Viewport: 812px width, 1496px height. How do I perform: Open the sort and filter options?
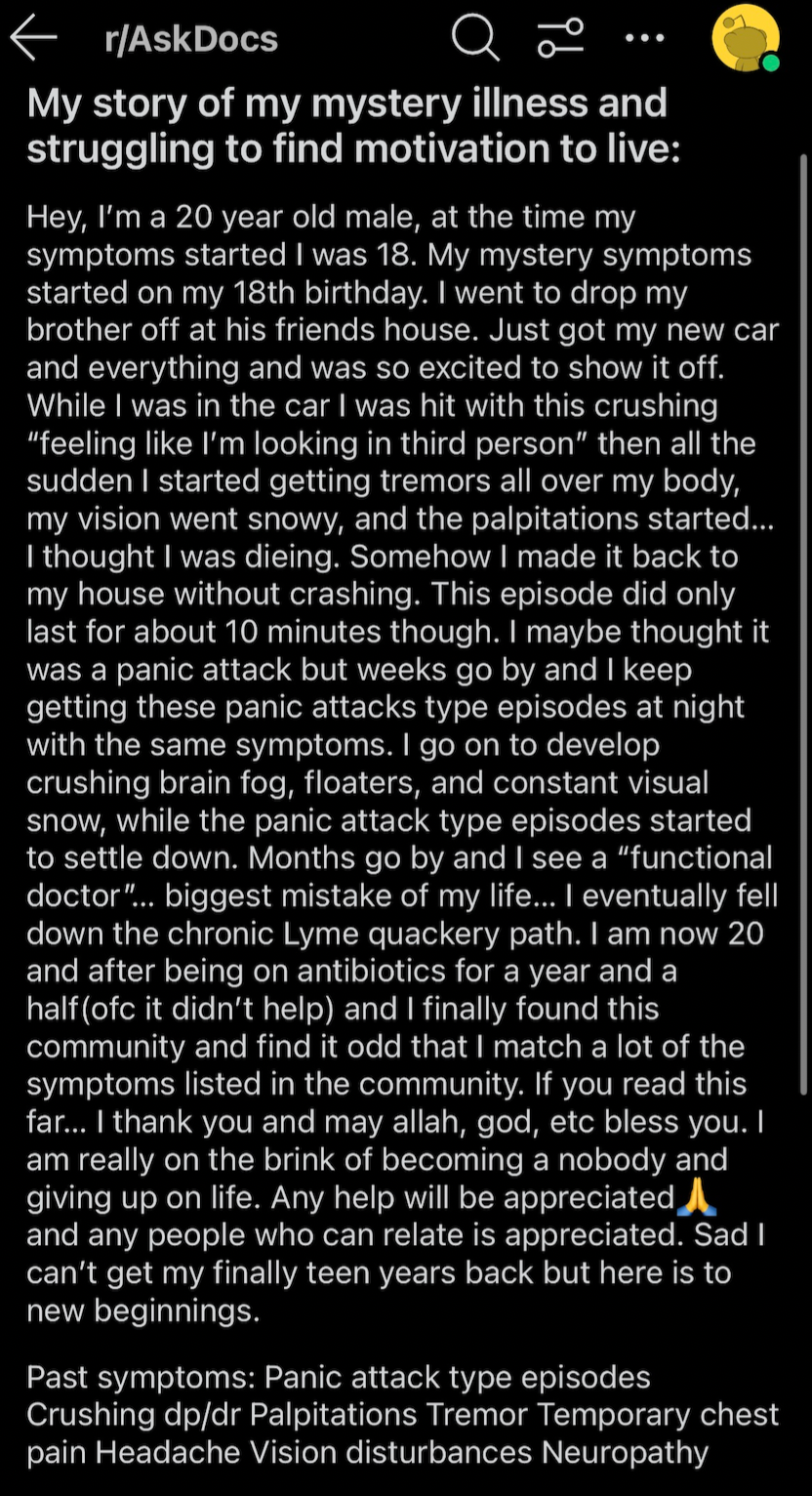pyautogui.click(x=560, y=39)
